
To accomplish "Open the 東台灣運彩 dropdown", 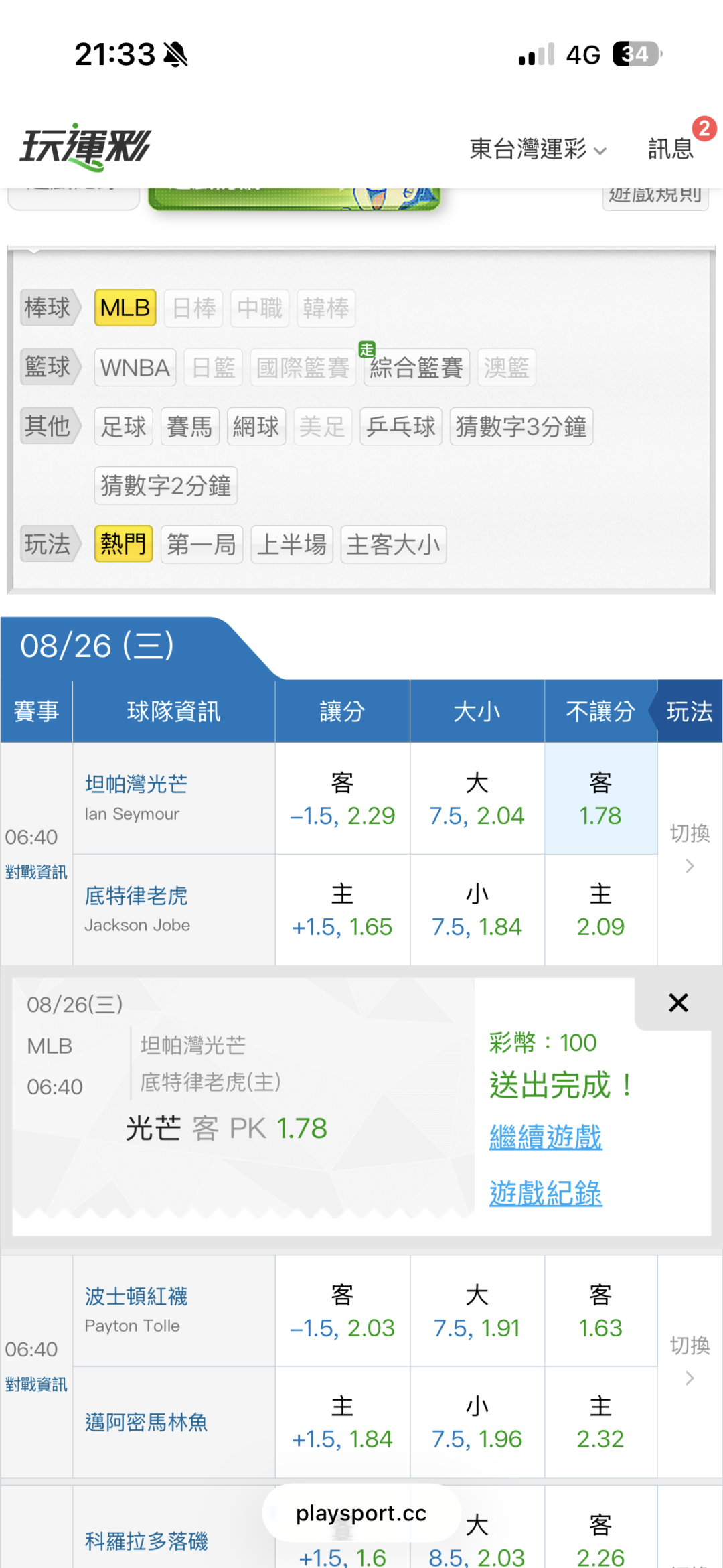I will click(538, 149).
